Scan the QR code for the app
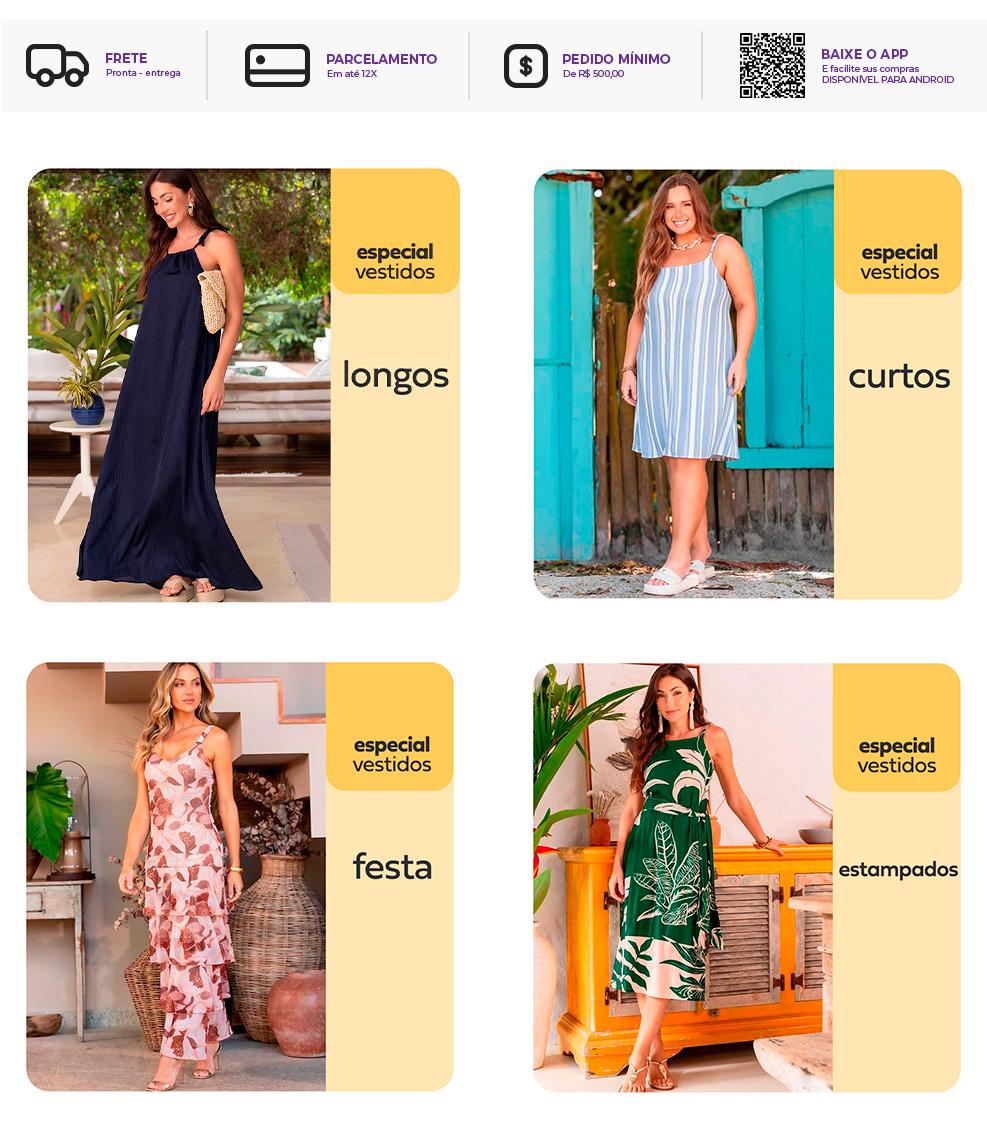Image resolution: width=987 pixels, height=1134 pixels. click(x=772, y=67)
